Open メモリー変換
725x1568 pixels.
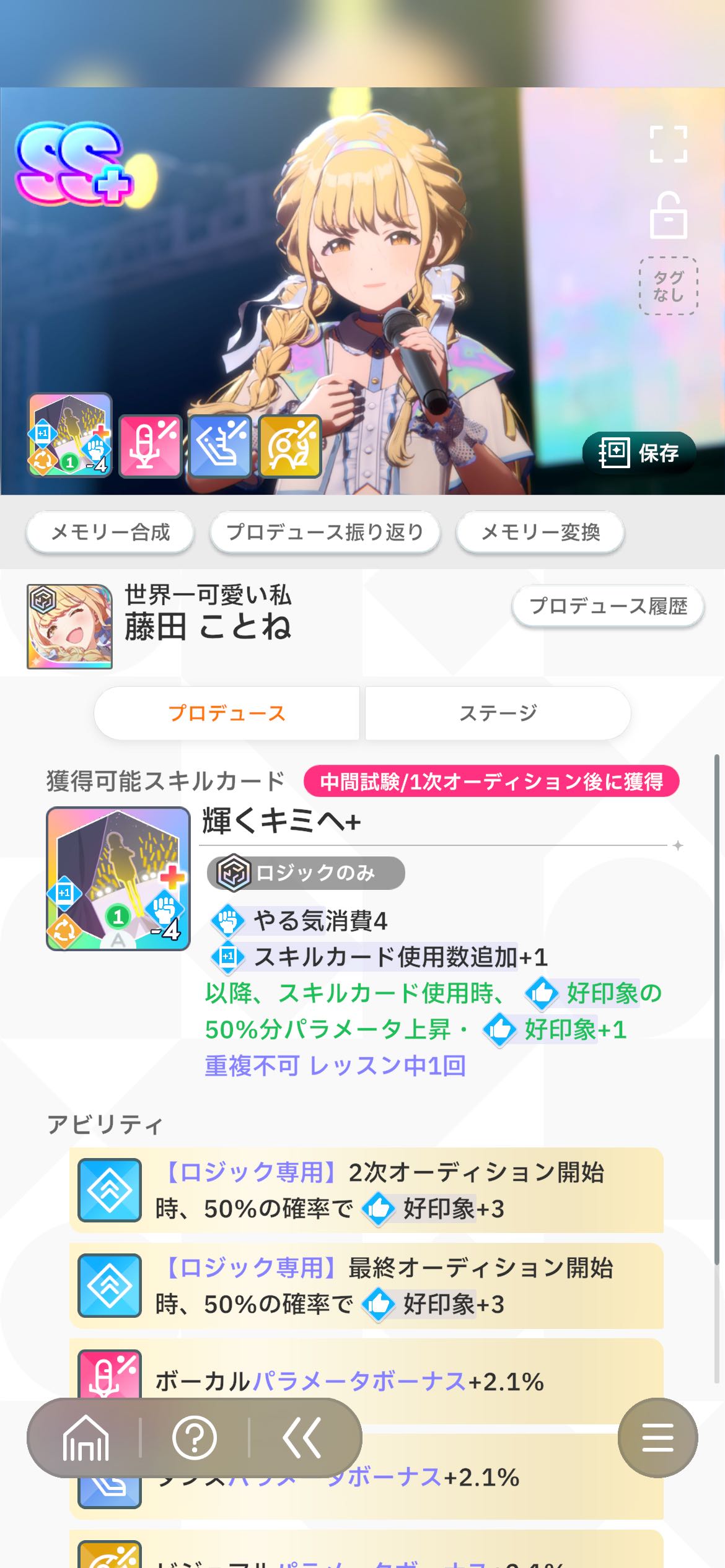tap(540, 532)
